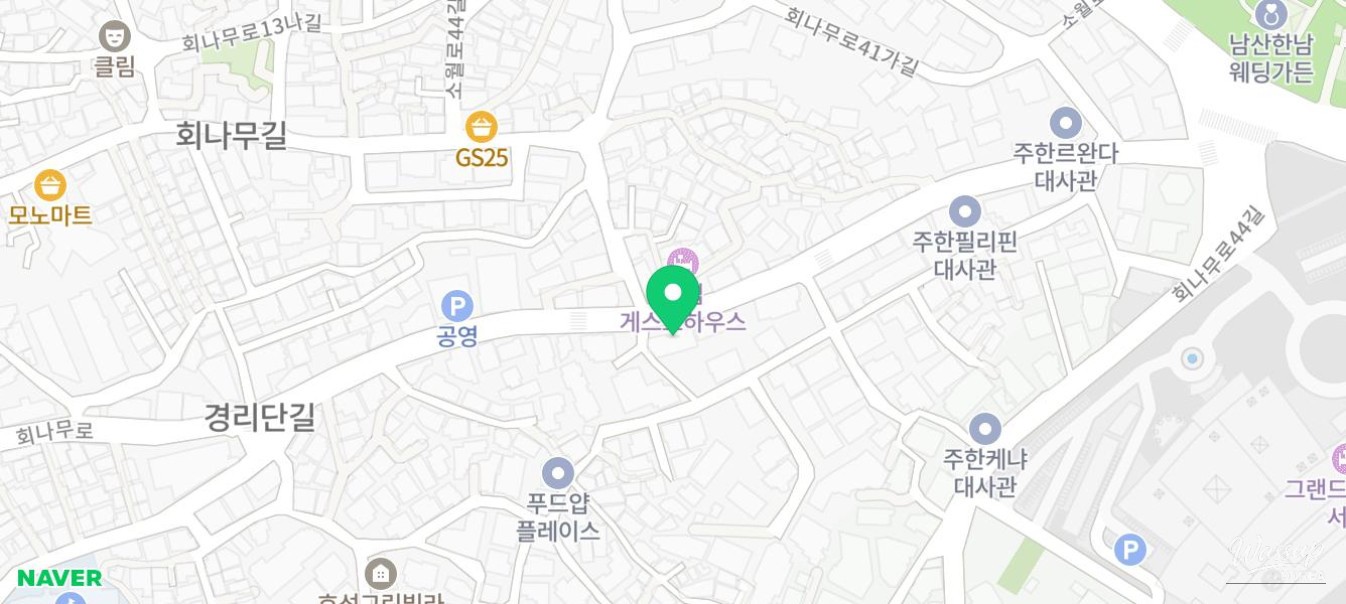Select the 클림 marker
The height and width of the screenshot is (604, 1346).
tap(115, 37)
